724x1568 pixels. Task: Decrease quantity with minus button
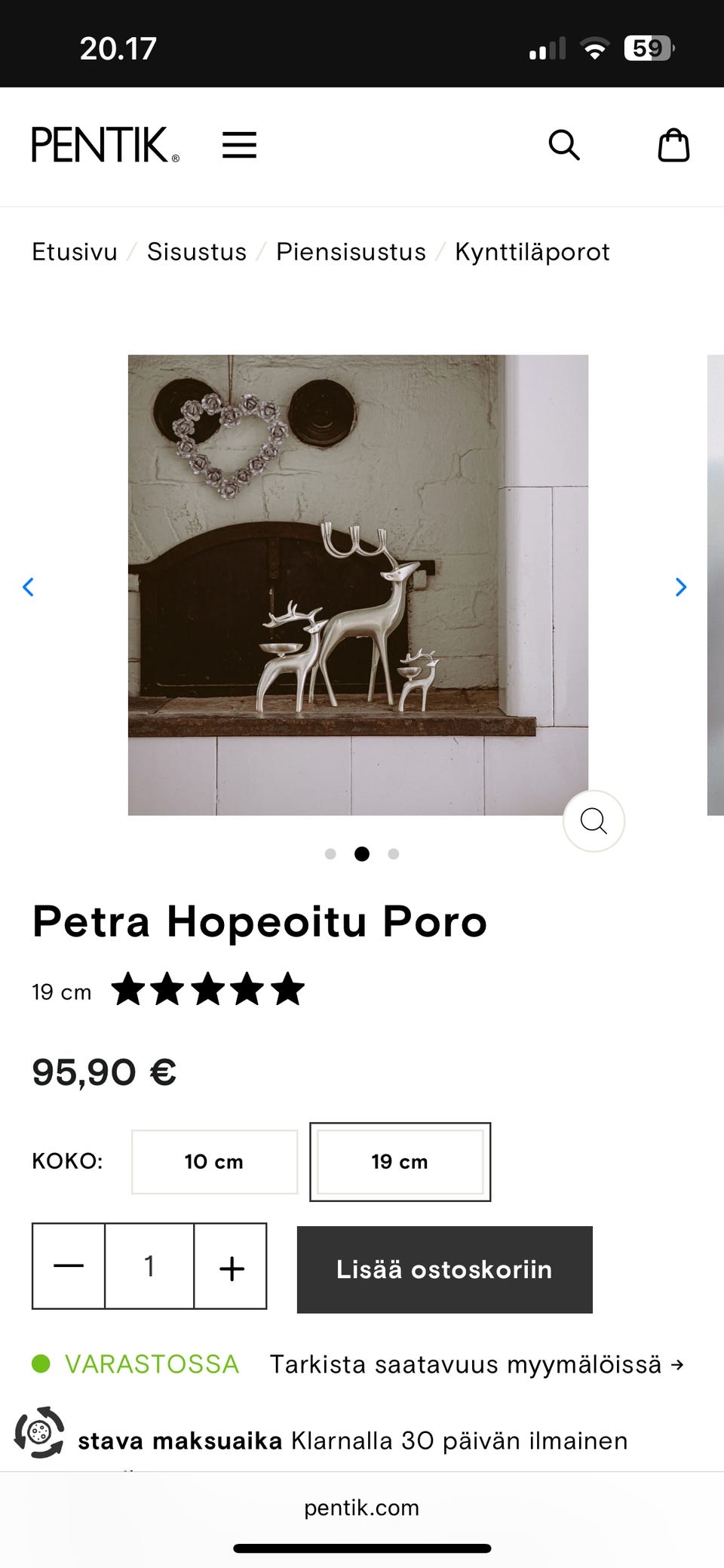[69, 1266]
